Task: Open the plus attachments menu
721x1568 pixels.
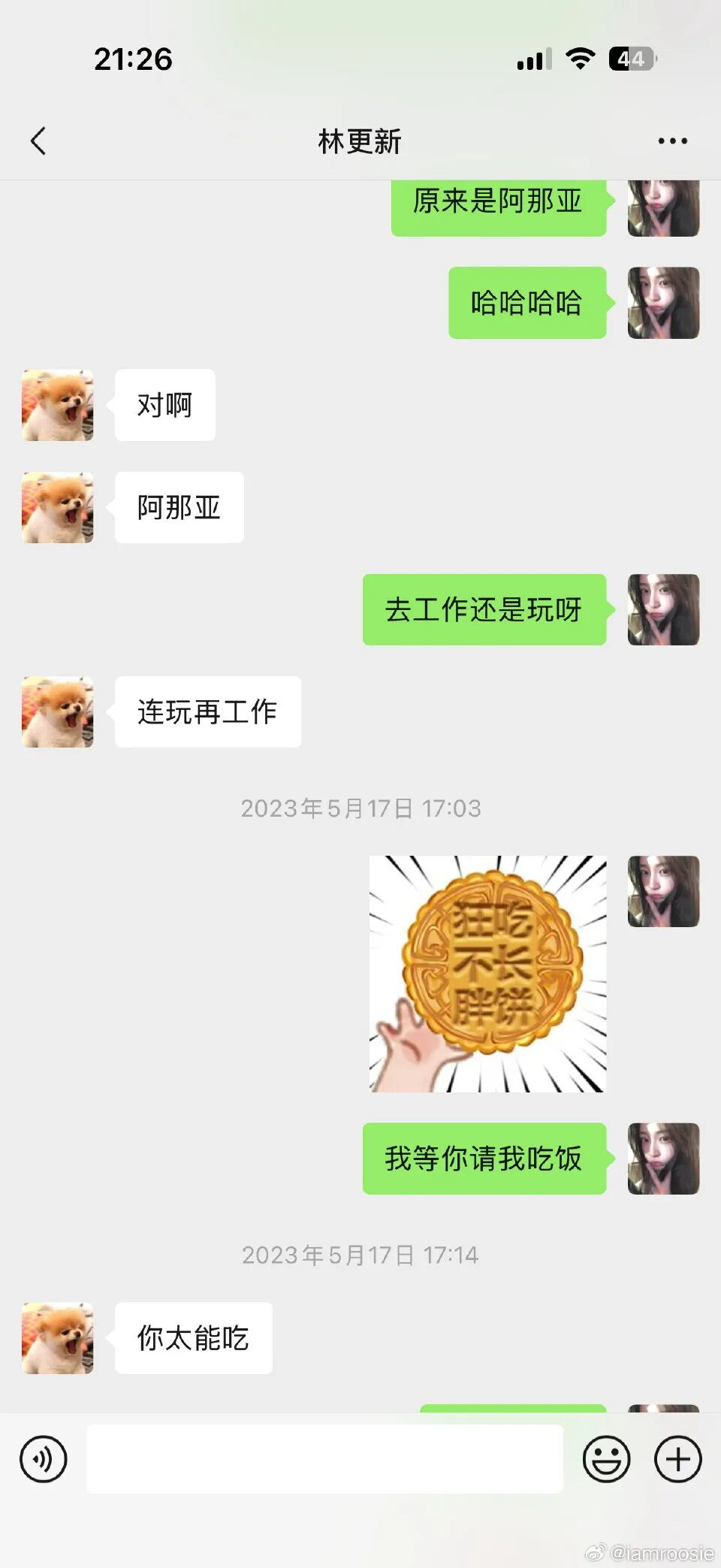Action: (677, 1459)
